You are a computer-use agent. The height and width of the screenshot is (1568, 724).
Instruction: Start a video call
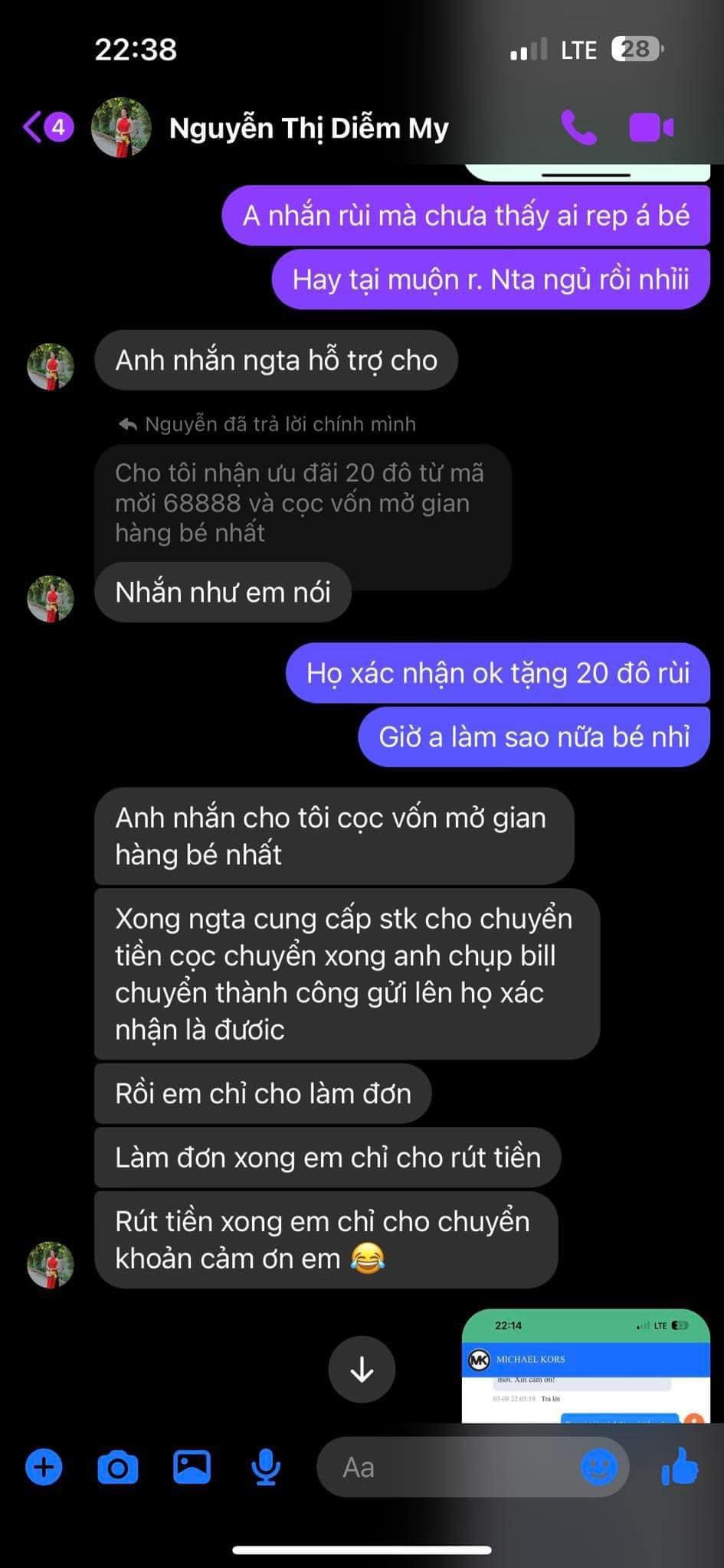point(651,128)
